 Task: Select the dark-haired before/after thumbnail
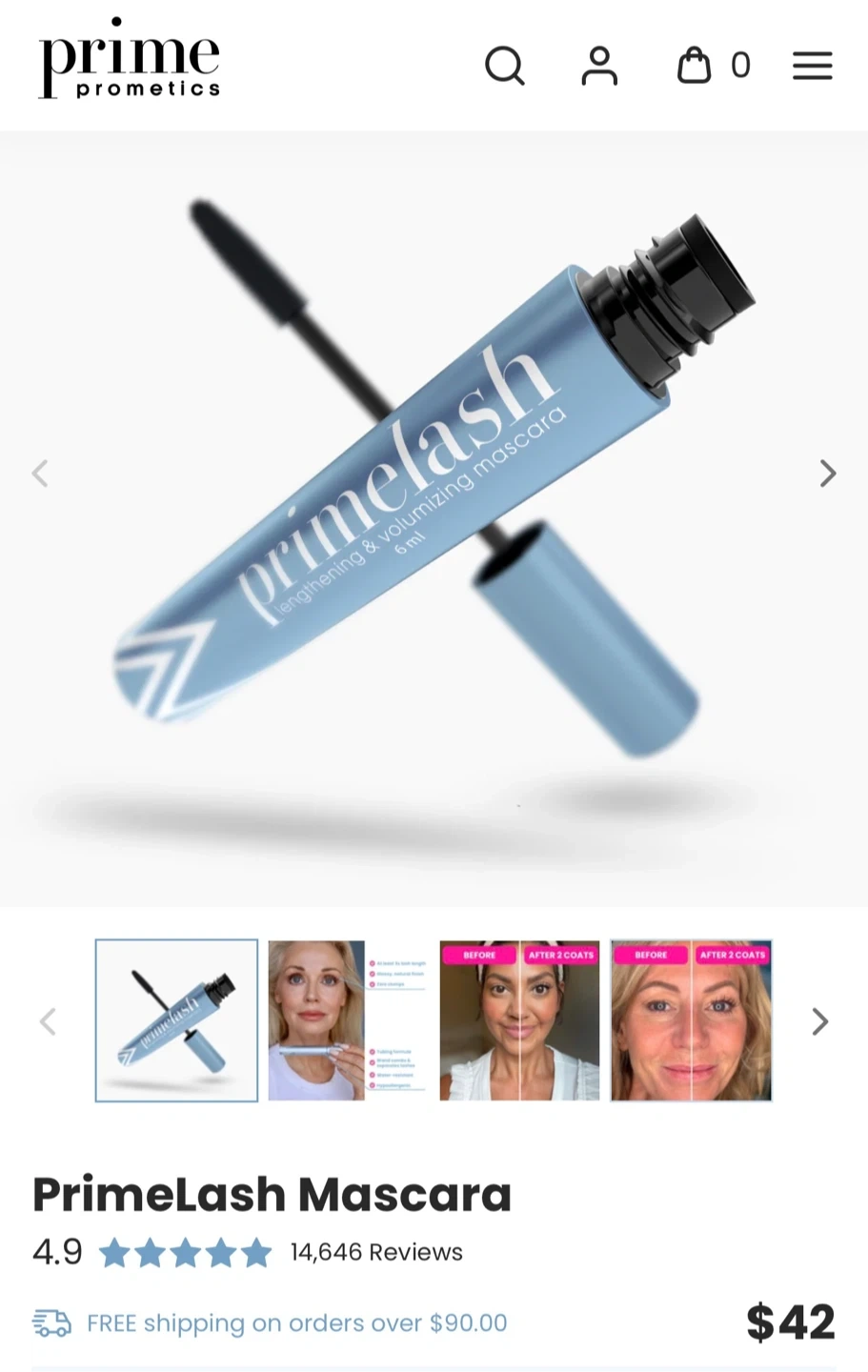(x=519, y=1020)
